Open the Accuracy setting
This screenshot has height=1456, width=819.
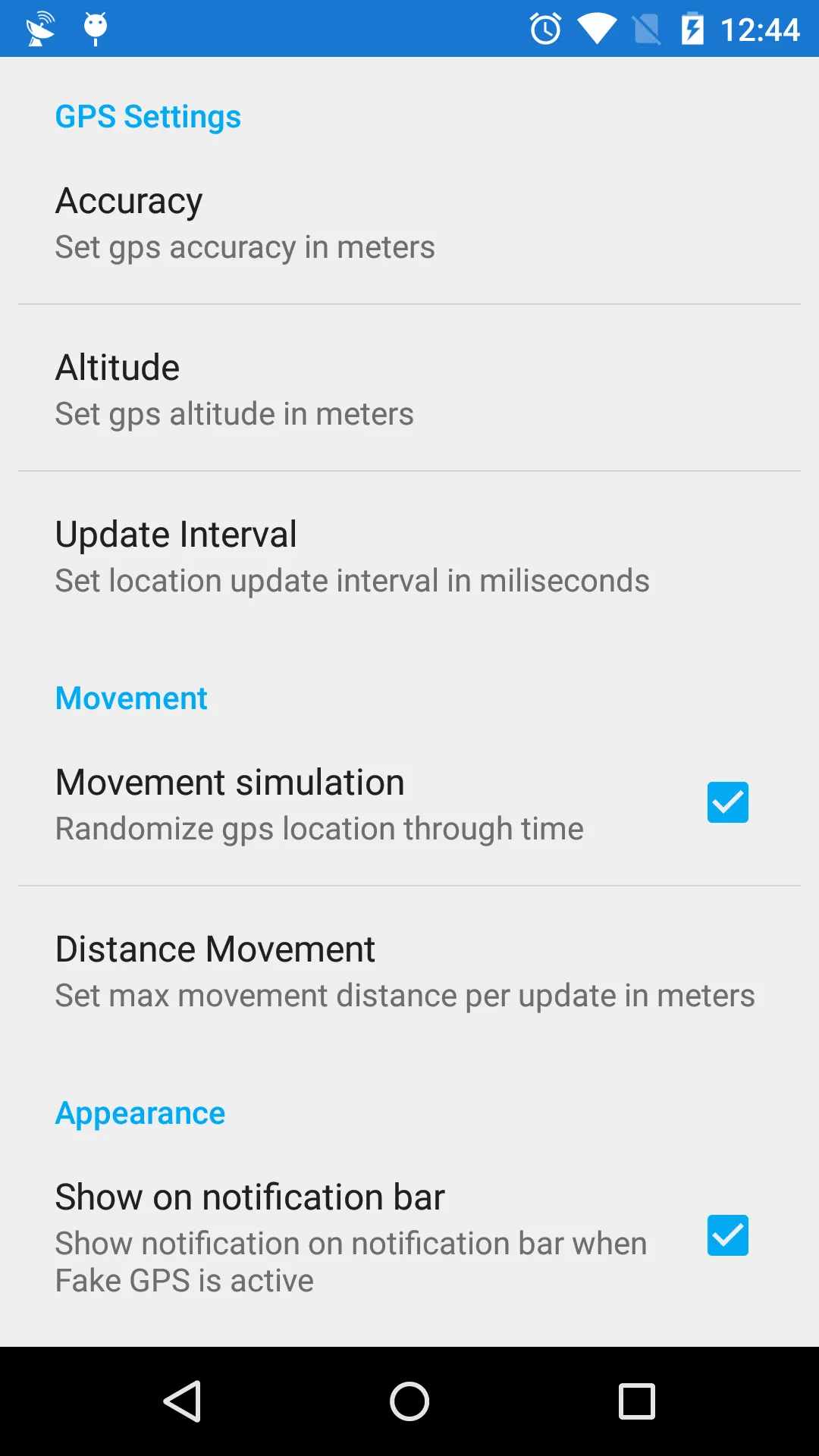pyautogui.click(x=409, y=222)
